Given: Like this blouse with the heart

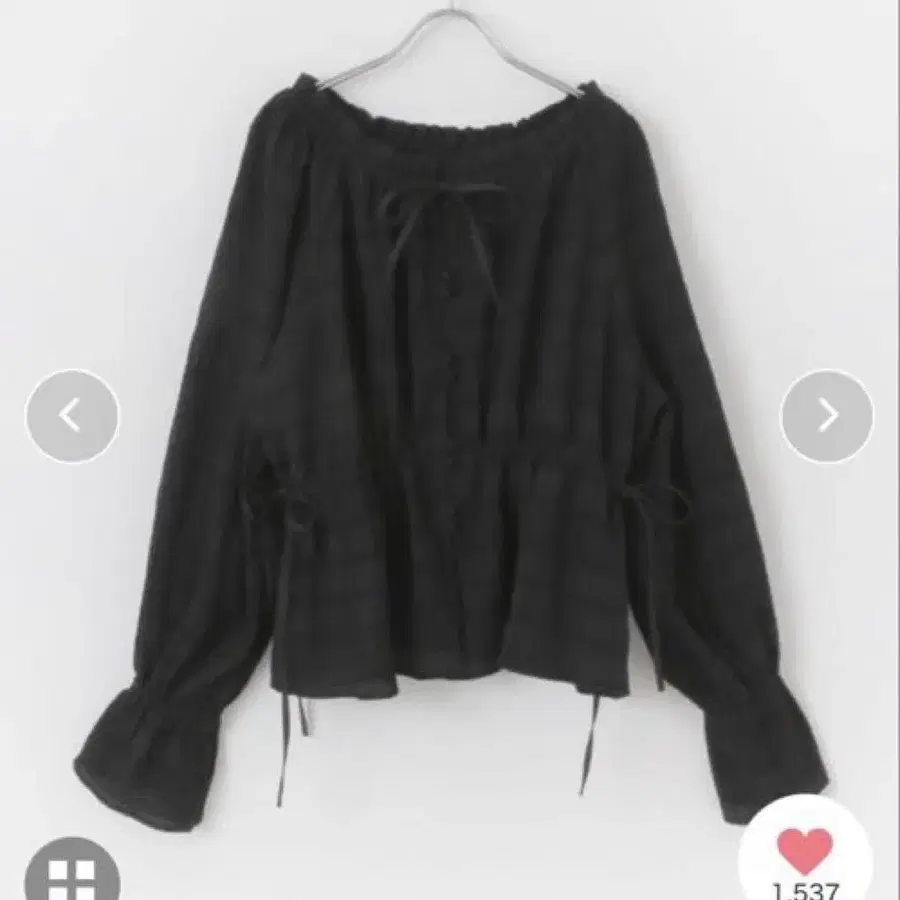Looking at the screenshot, I should tap(805, 850).
